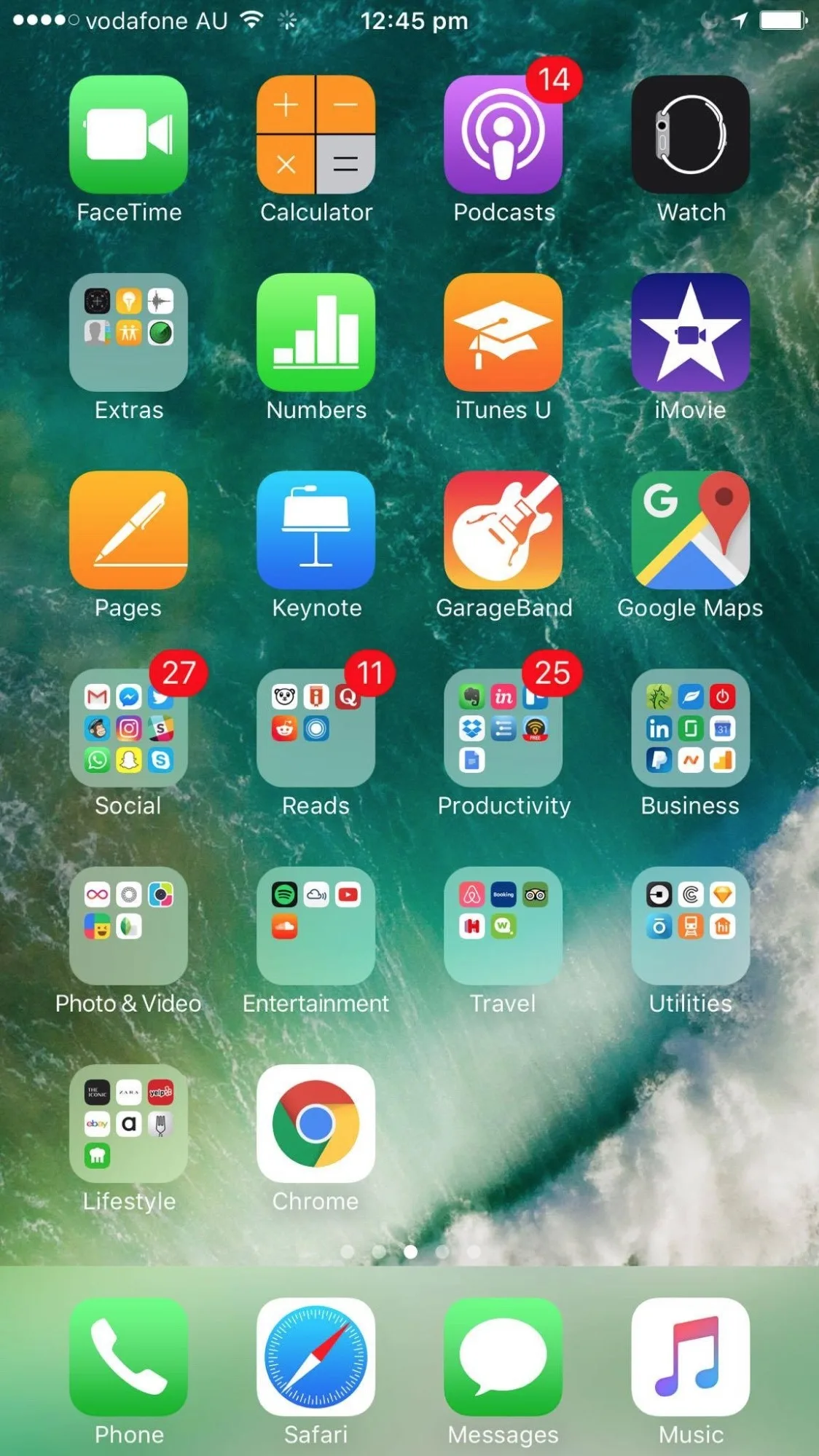Image resolution: width=819 pixels, height=1456 pixels.
Task: Open Messages in the dock
Action: pos(503,1357)
